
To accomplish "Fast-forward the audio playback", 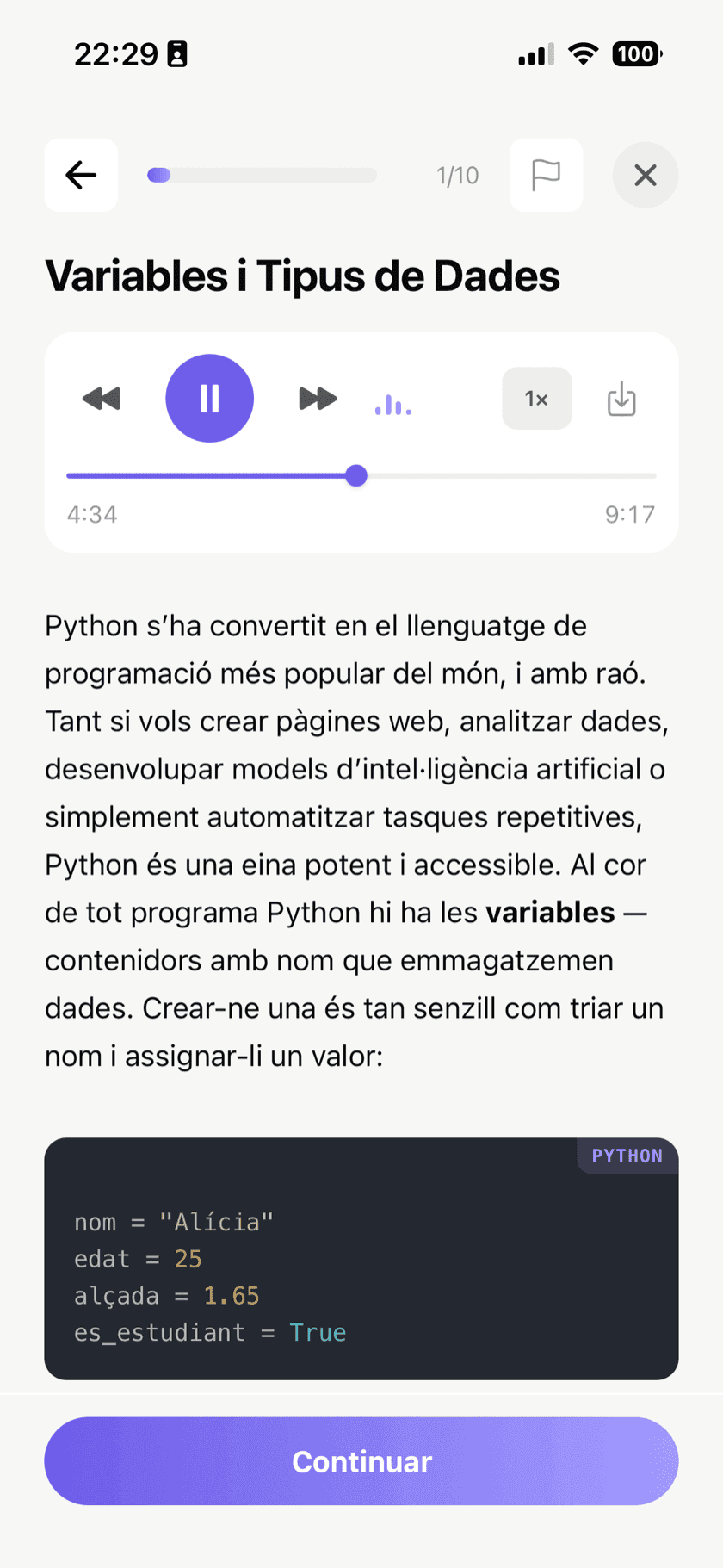I will tap(318, 399).
